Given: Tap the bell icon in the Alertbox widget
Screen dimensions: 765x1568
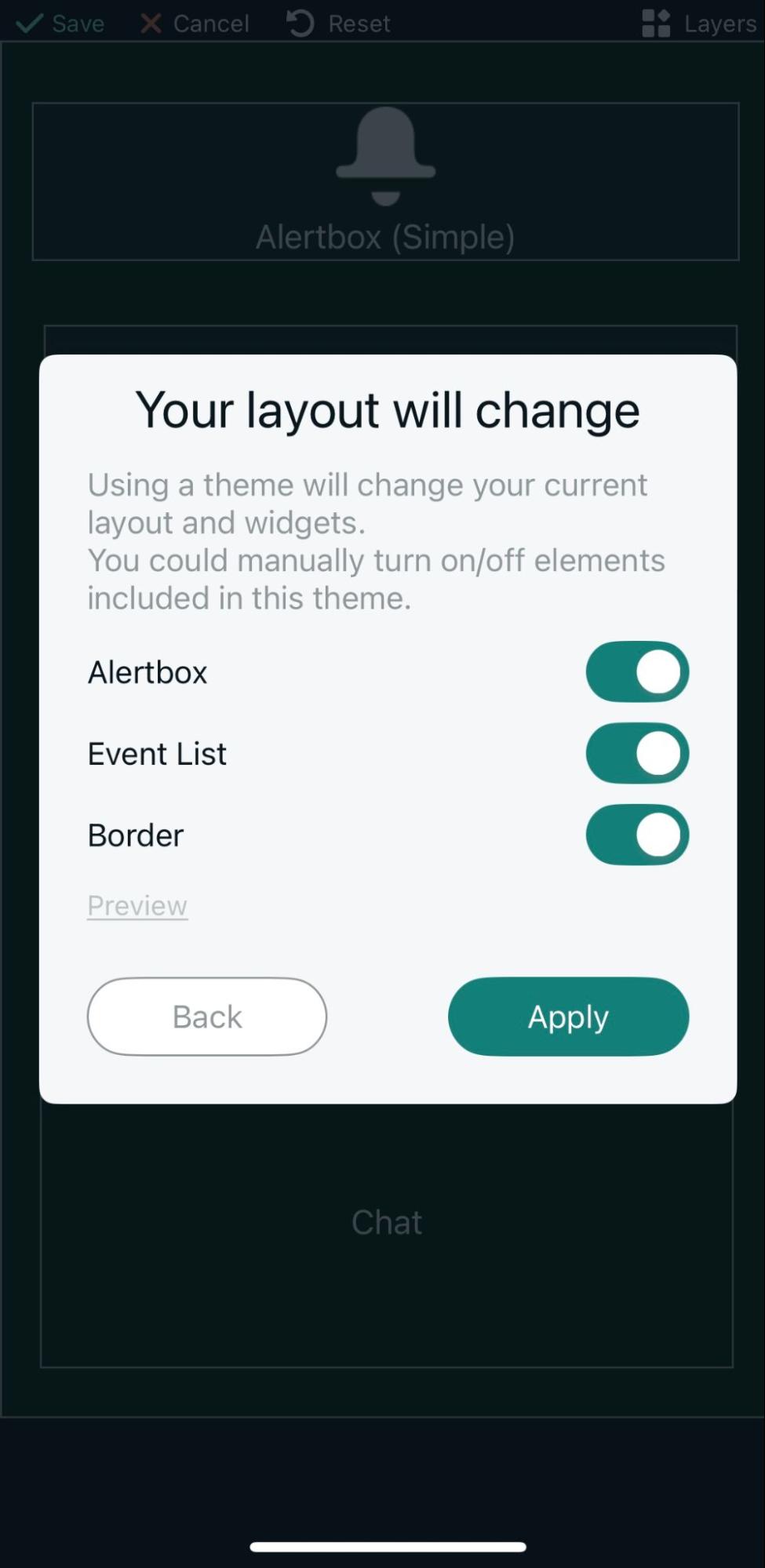Looking at the screenshot, I should click(x=385, y=157).
